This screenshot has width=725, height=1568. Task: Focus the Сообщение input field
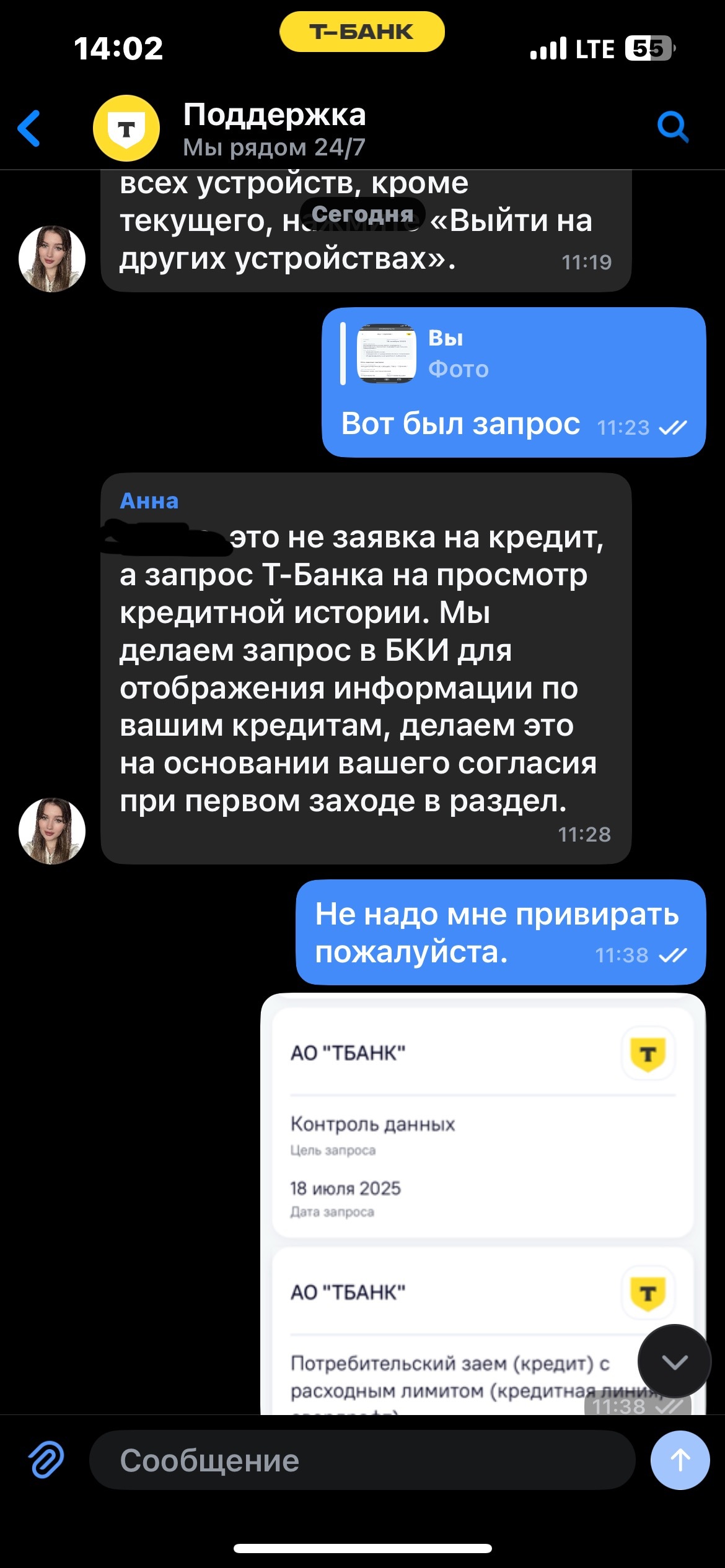(362, 1460)
